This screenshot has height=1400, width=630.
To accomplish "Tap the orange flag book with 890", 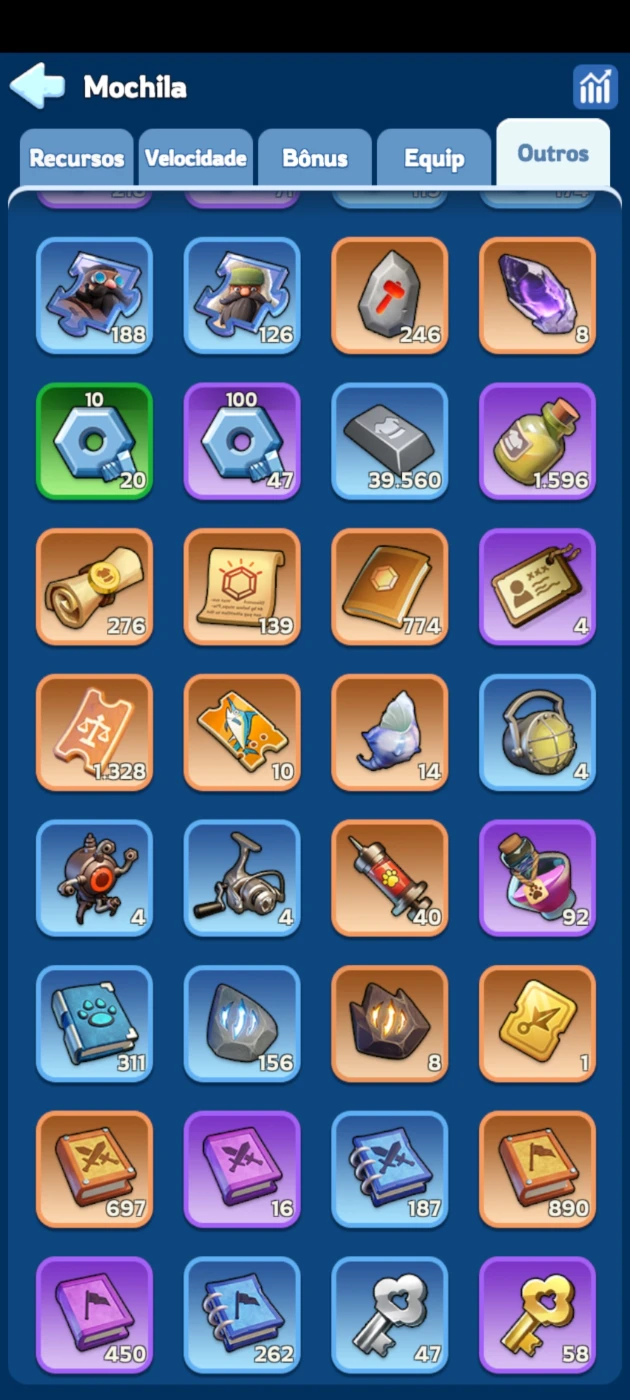I will [538, 1170].
